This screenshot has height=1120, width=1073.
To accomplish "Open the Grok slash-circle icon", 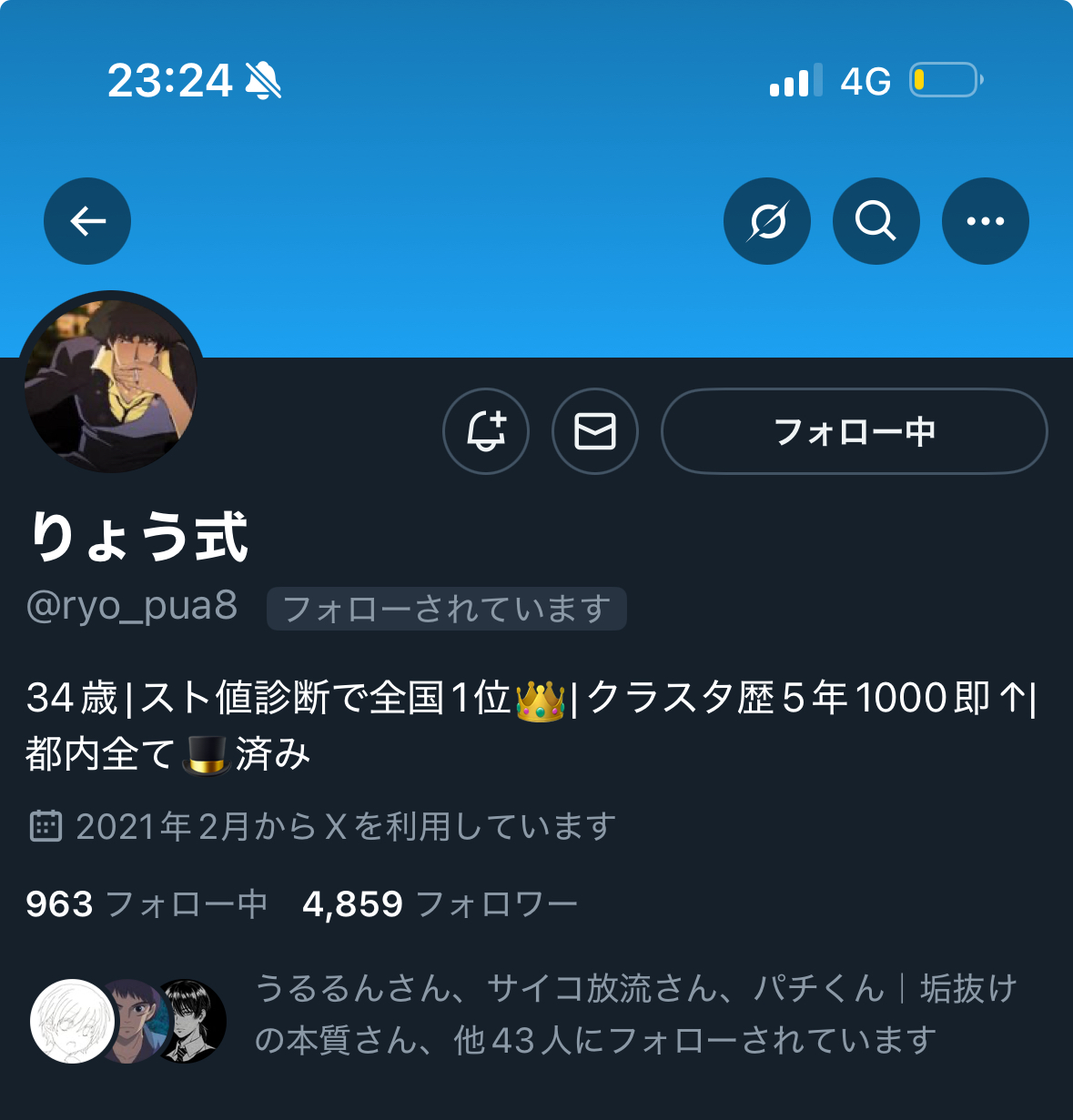I will click(x=766, y=221).
